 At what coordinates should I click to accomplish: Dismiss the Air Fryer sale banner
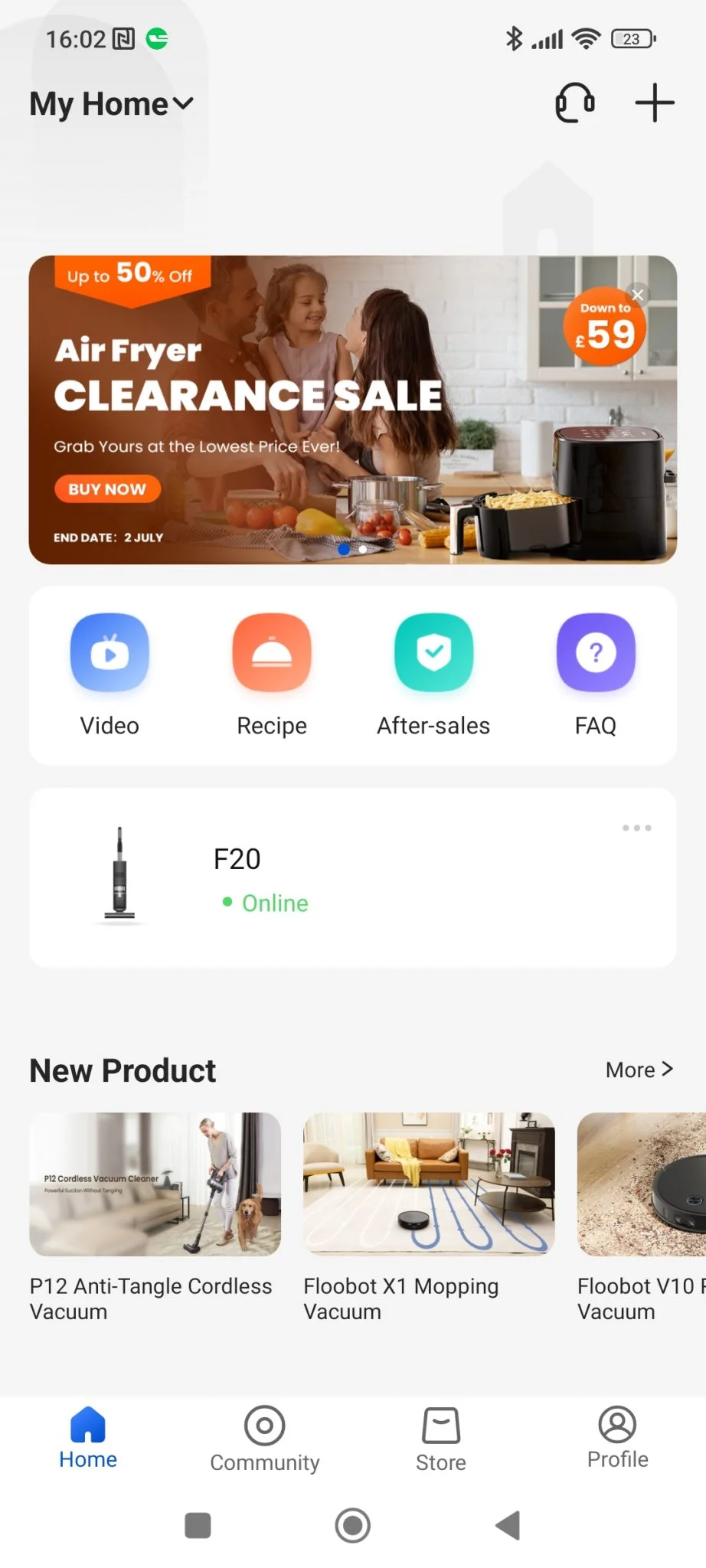pos(637,295)
